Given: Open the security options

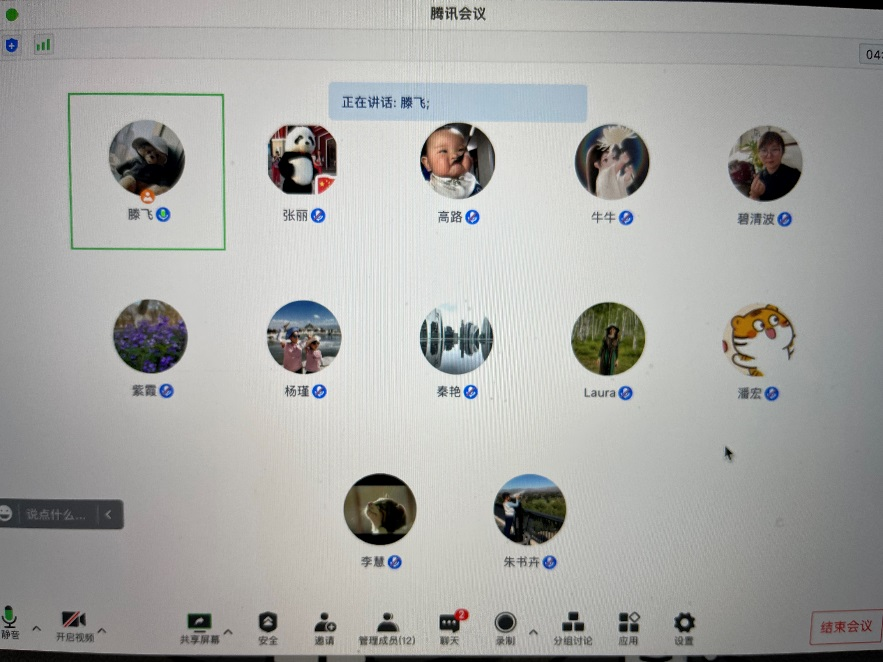Looking at the screenshot, I should (267, 627).
